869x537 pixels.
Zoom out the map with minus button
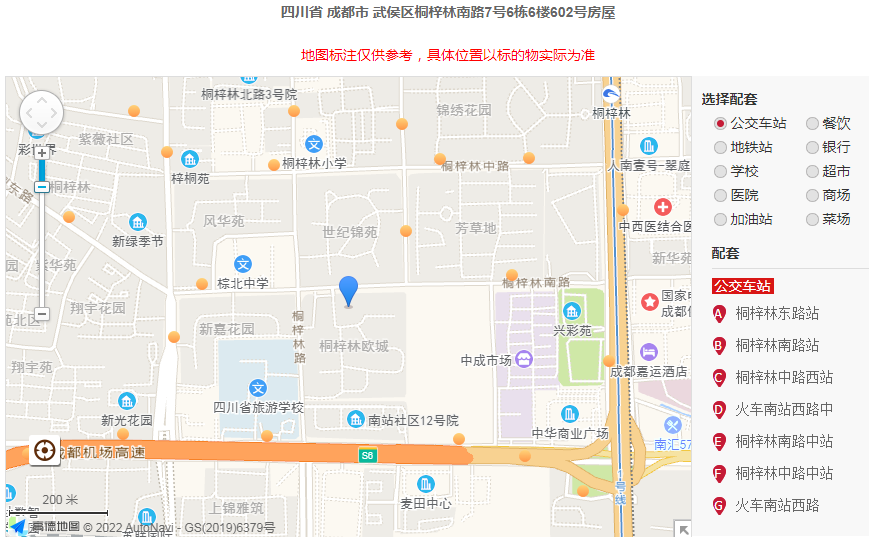(41, 314)
